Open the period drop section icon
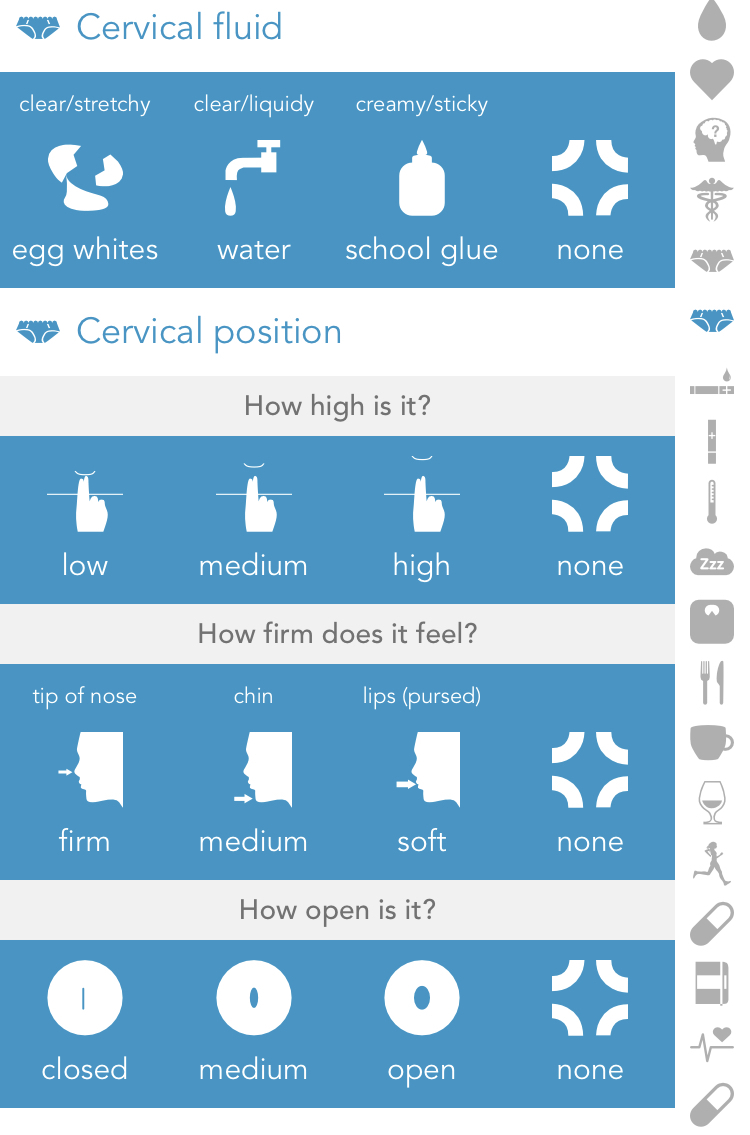 coord(712,20)
